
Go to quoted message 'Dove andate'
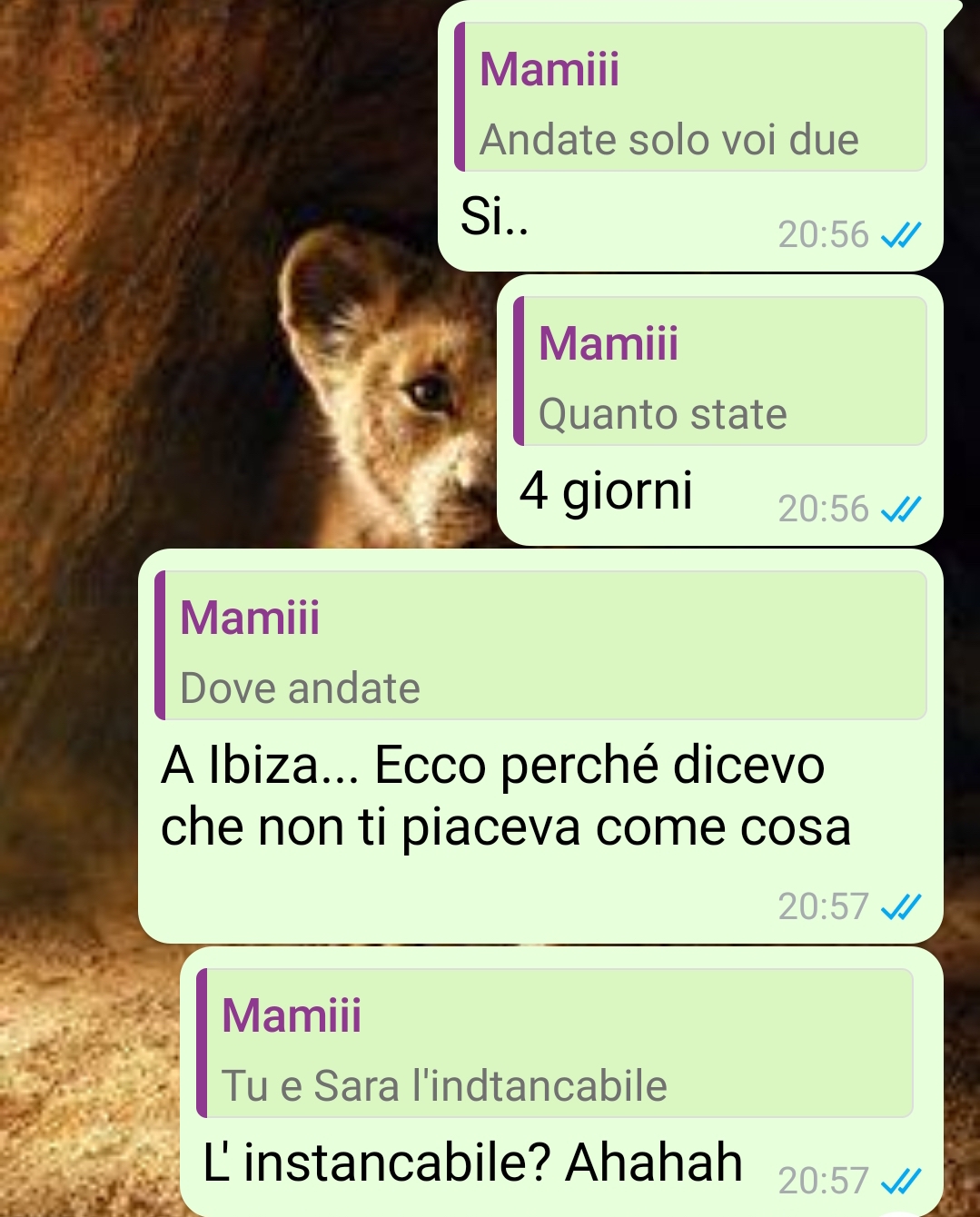click(540, 647)
